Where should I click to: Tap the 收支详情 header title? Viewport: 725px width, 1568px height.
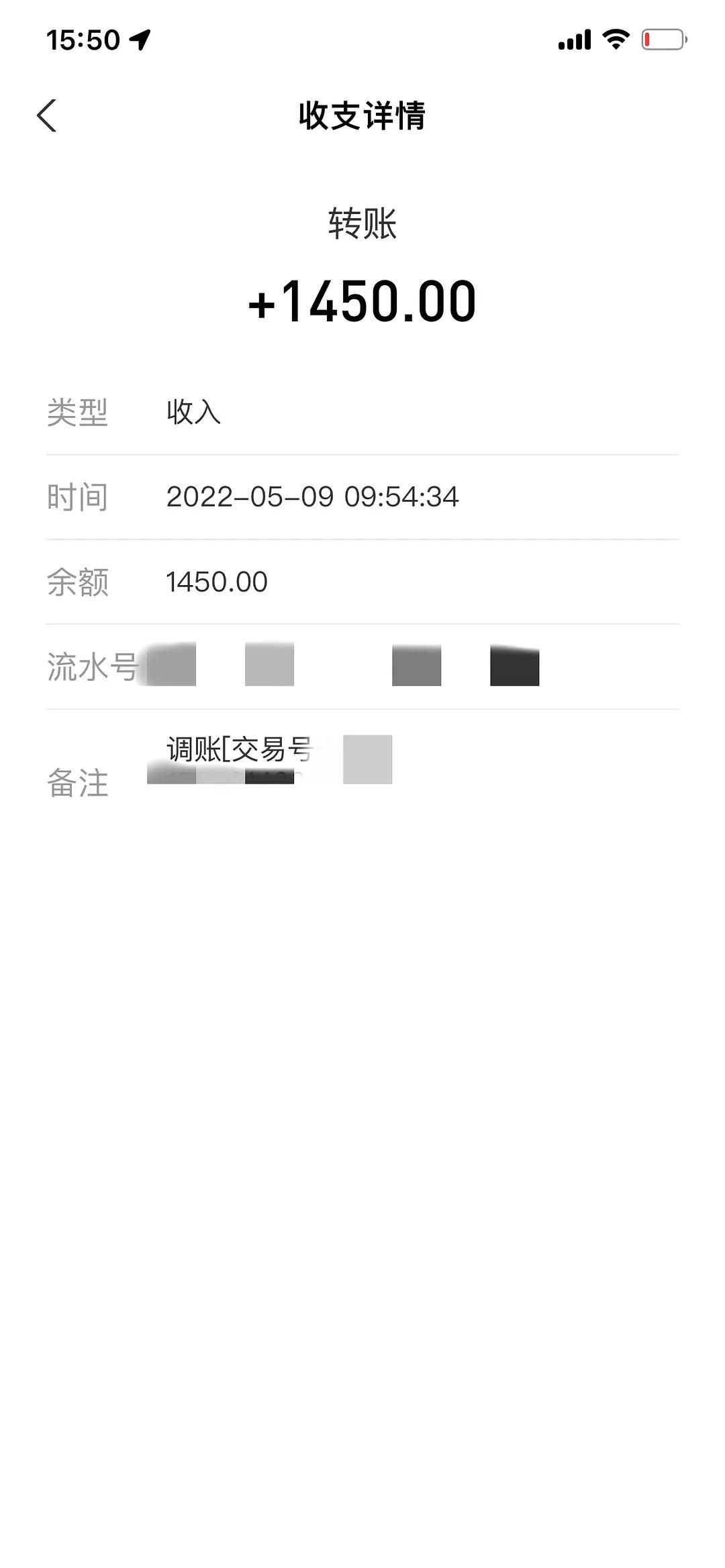click(362, 114)
